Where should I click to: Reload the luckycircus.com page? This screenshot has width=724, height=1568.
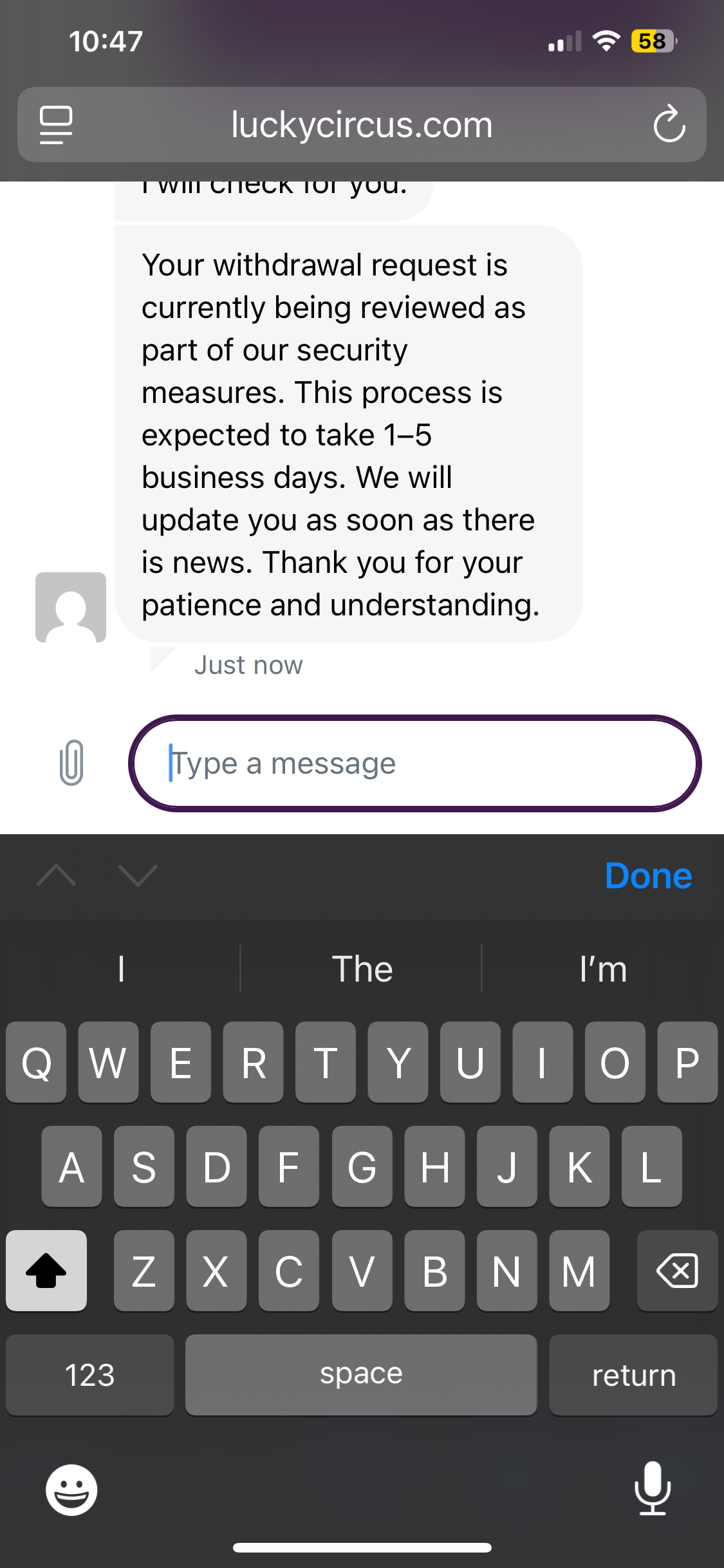coord(669,124)
